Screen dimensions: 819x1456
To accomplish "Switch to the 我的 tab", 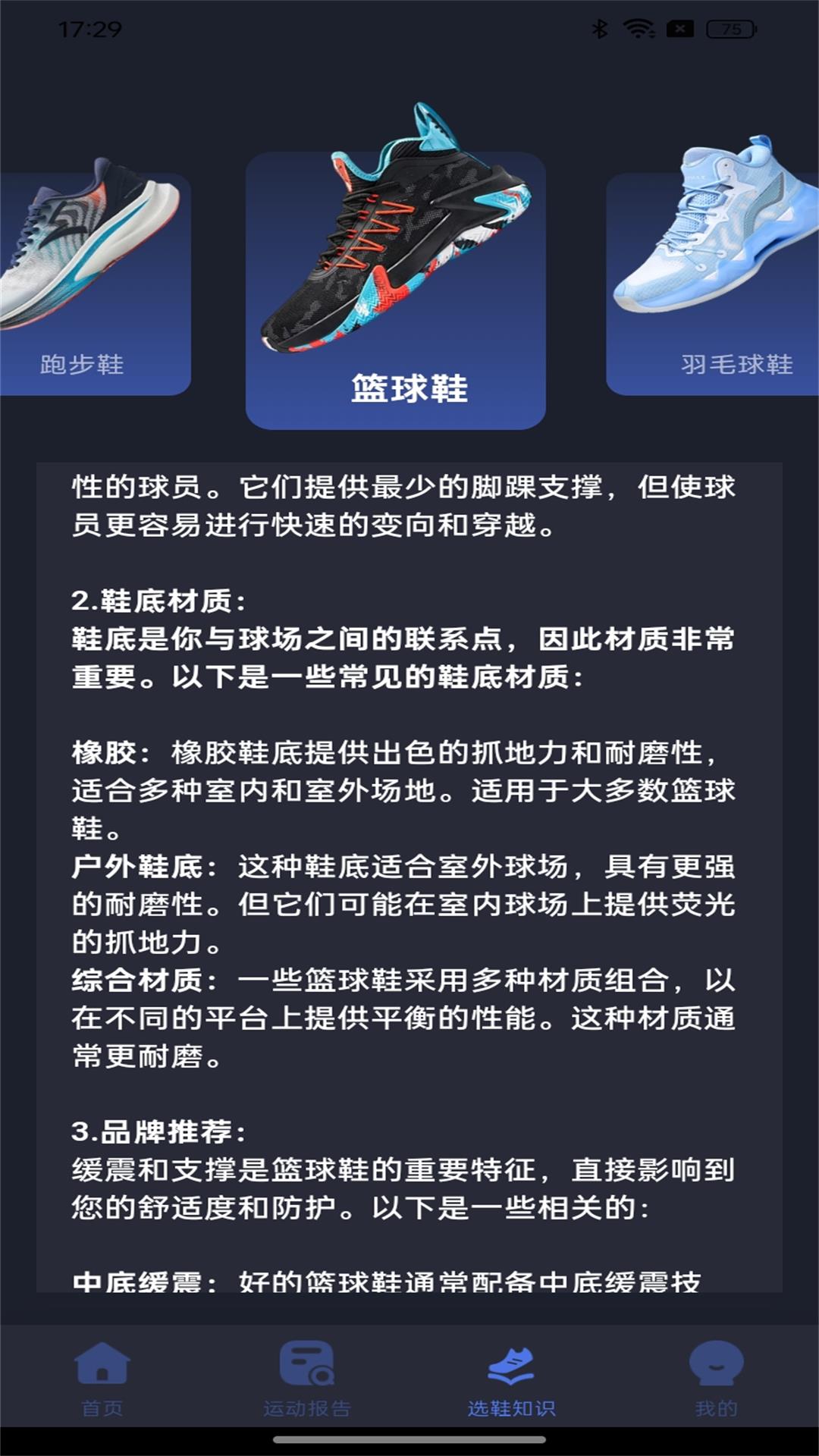I will pyautogui.click(x=716, y=1378).
